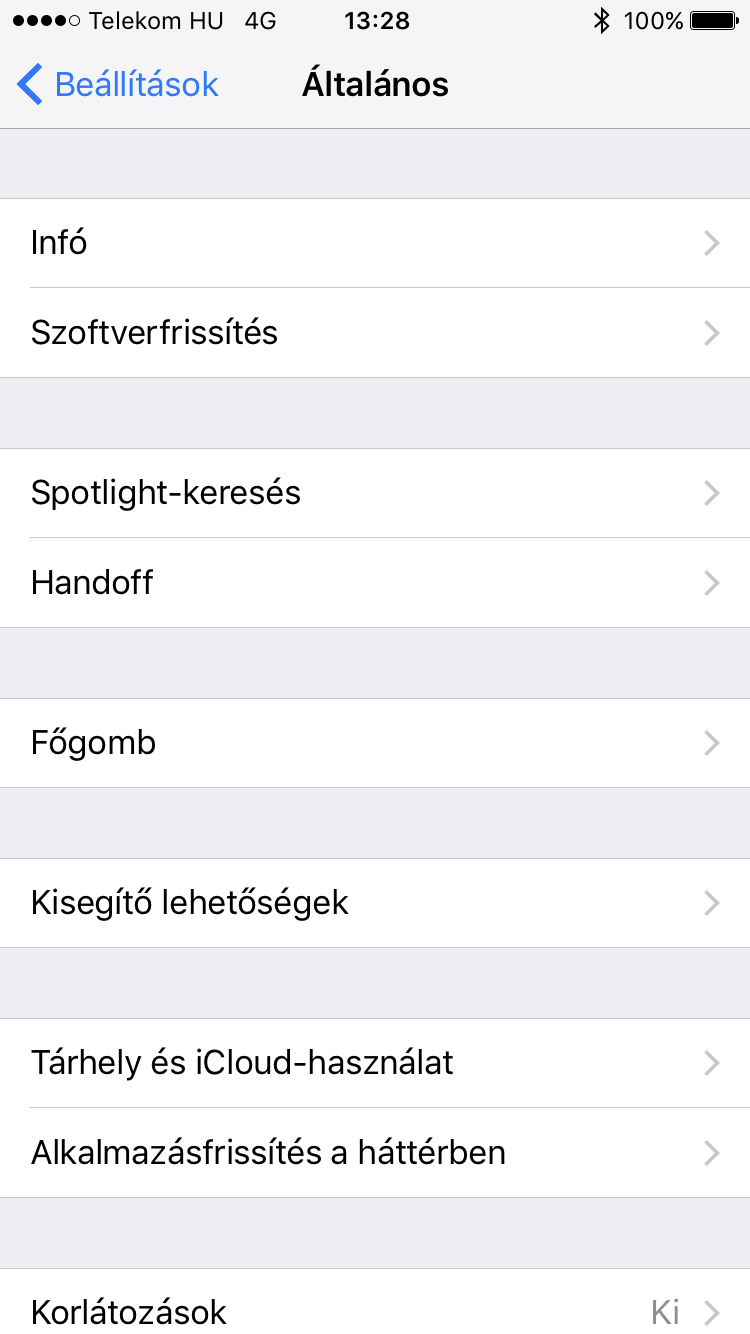The height and width of the screenshot is (1334, 750).
Task: Open the Infó row
Action: coord(375,243)
